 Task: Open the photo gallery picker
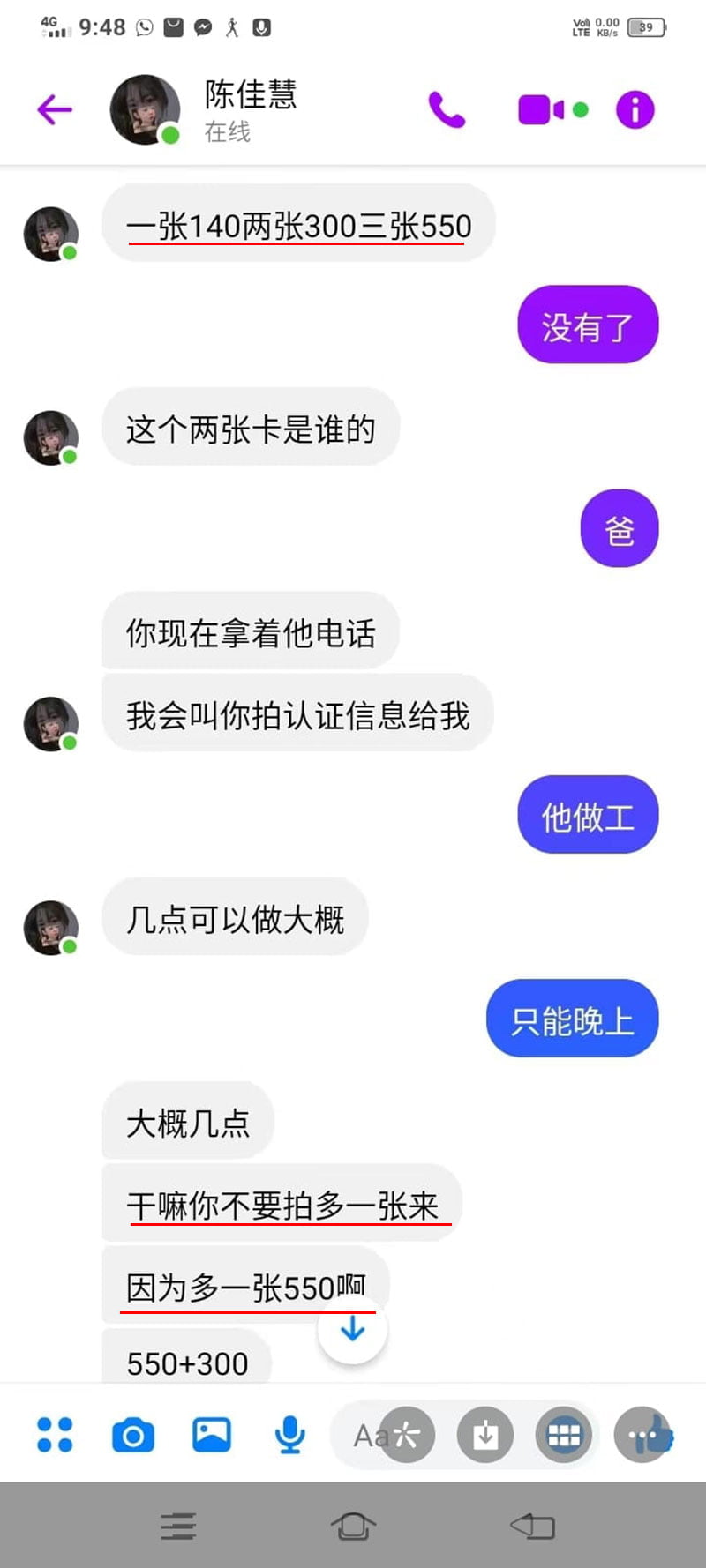tap(212, 1435)
